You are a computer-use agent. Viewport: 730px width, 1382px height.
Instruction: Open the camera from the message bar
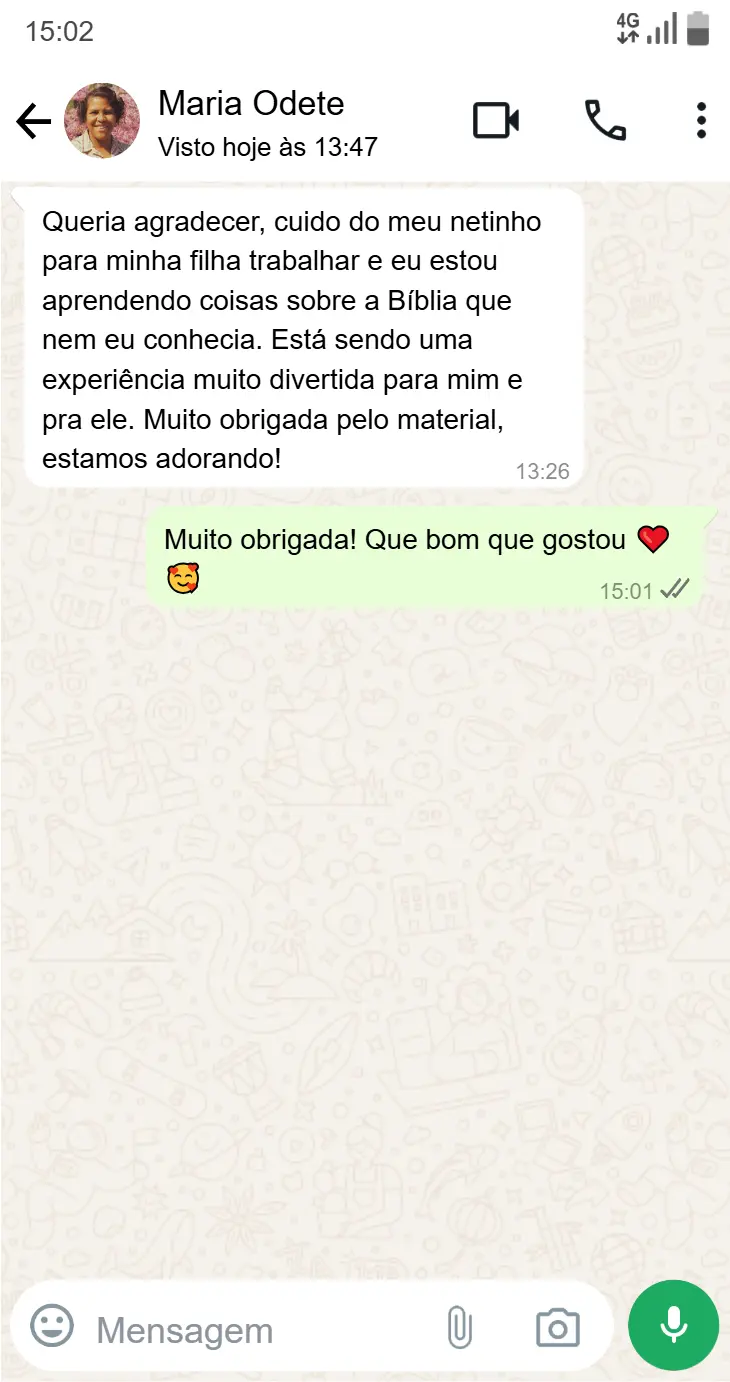(x=557, y=1328)
